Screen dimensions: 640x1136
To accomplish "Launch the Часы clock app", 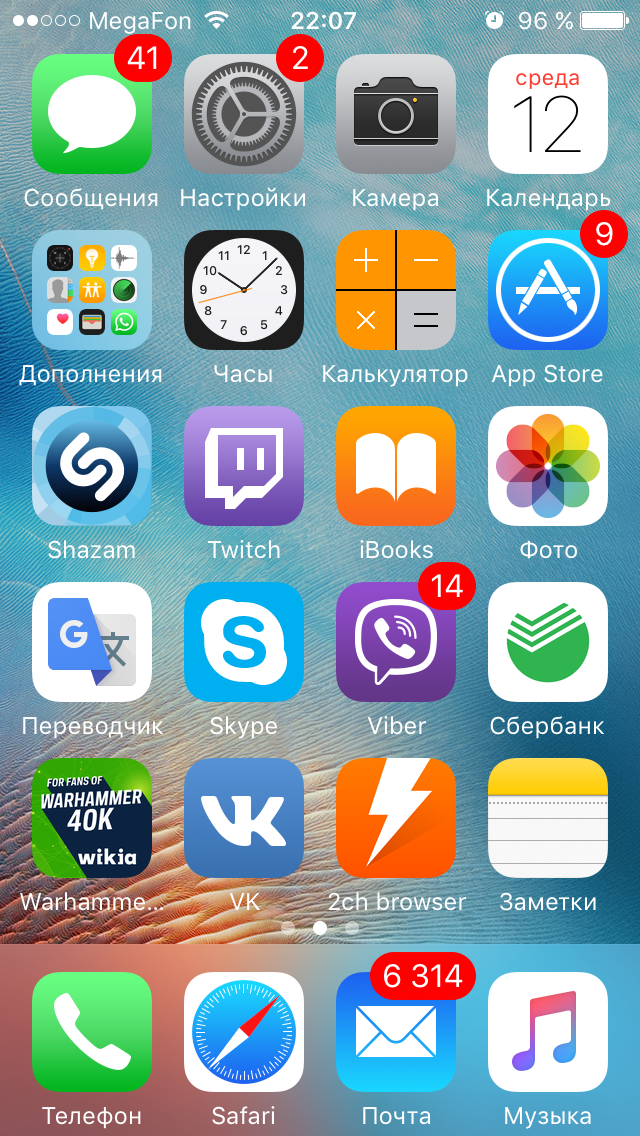I will pos(244,290).
